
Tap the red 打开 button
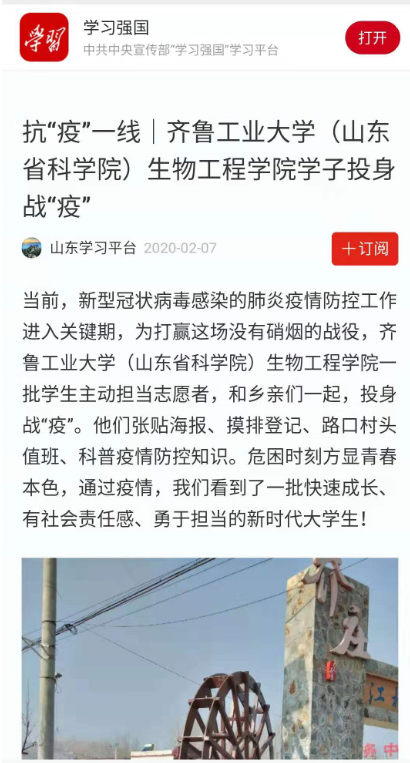(x=373, y=37)
